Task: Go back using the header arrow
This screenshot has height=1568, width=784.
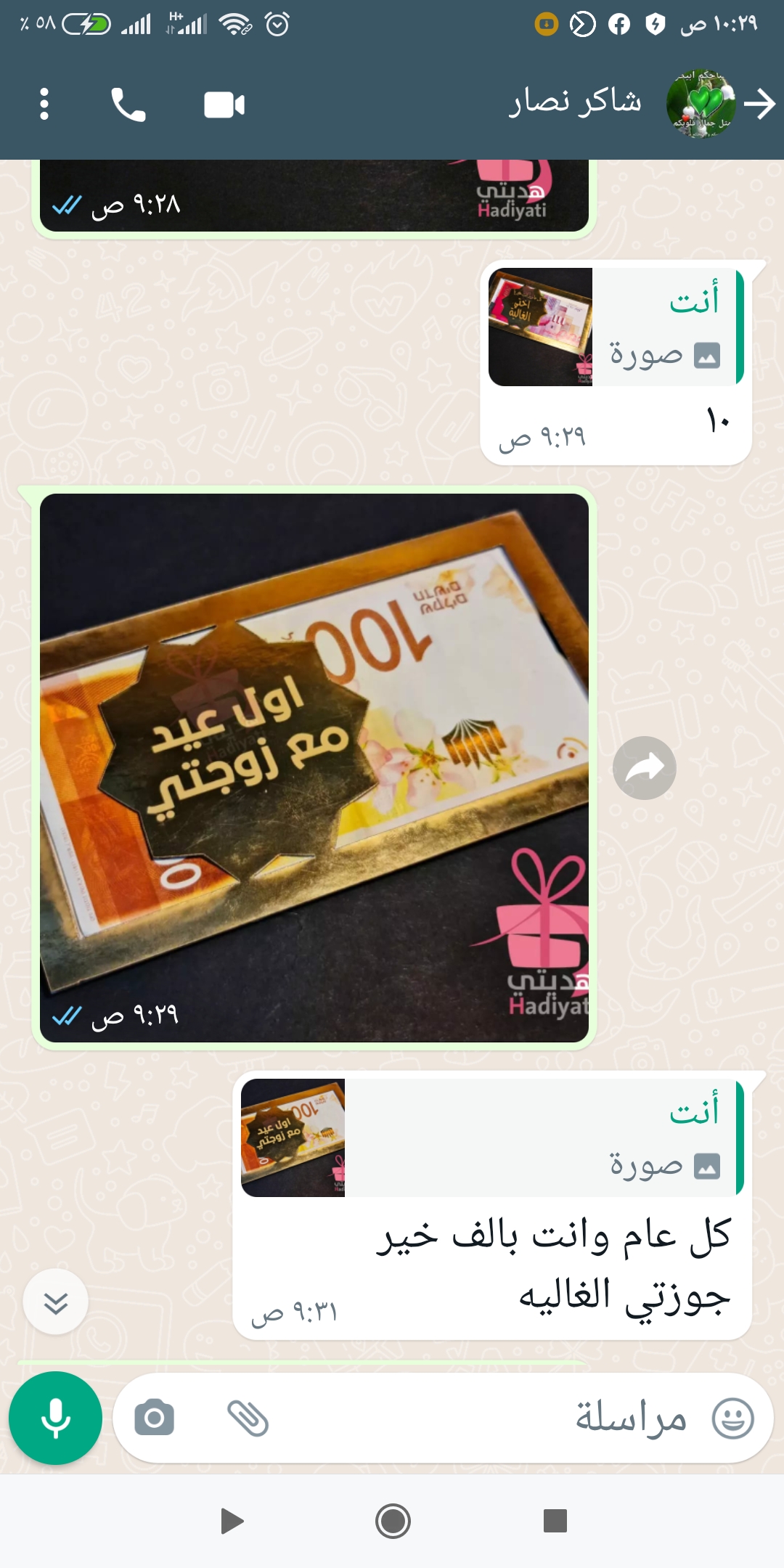Action: tap(760, 105)
